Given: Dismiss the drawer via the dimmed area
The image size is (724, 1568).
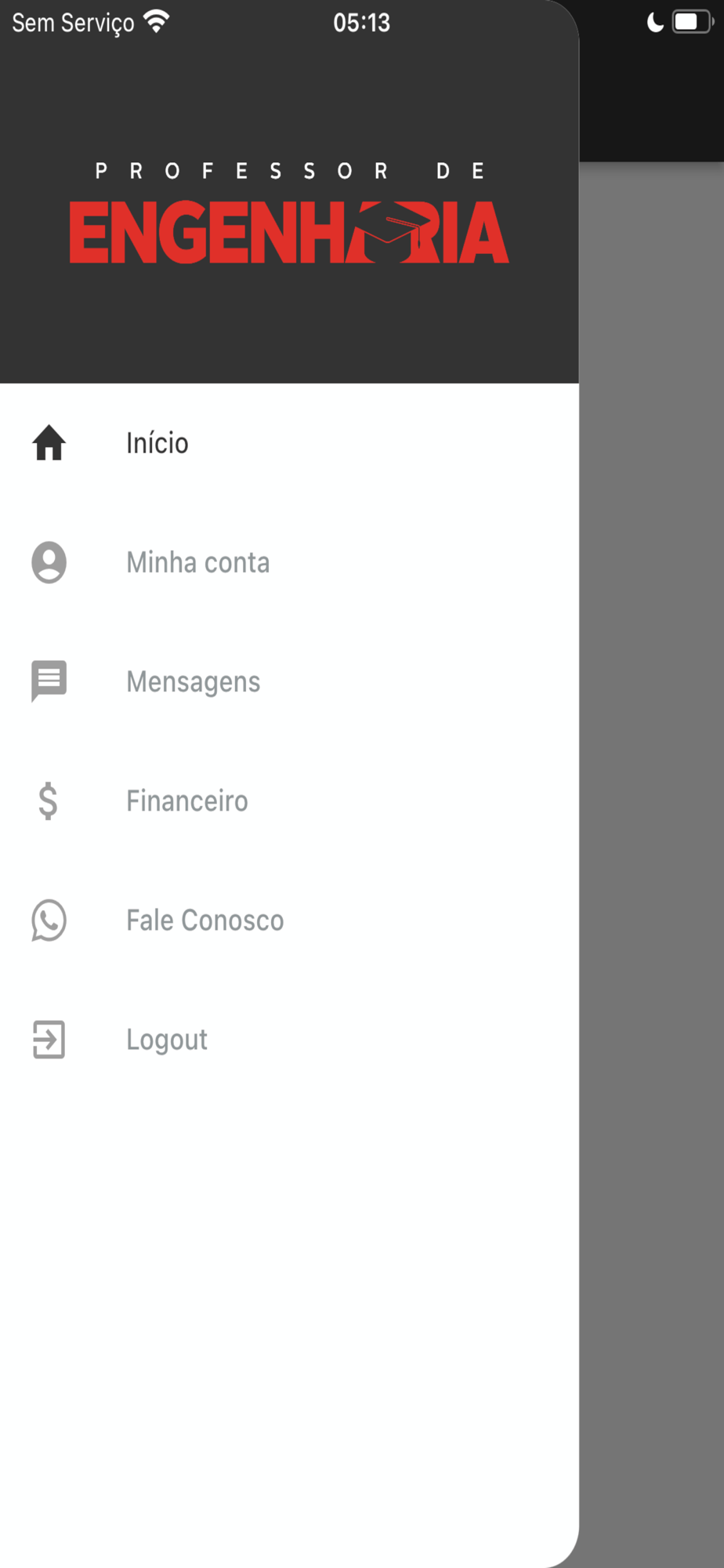Looking at the screenshot, I should [x=652, y=862].
